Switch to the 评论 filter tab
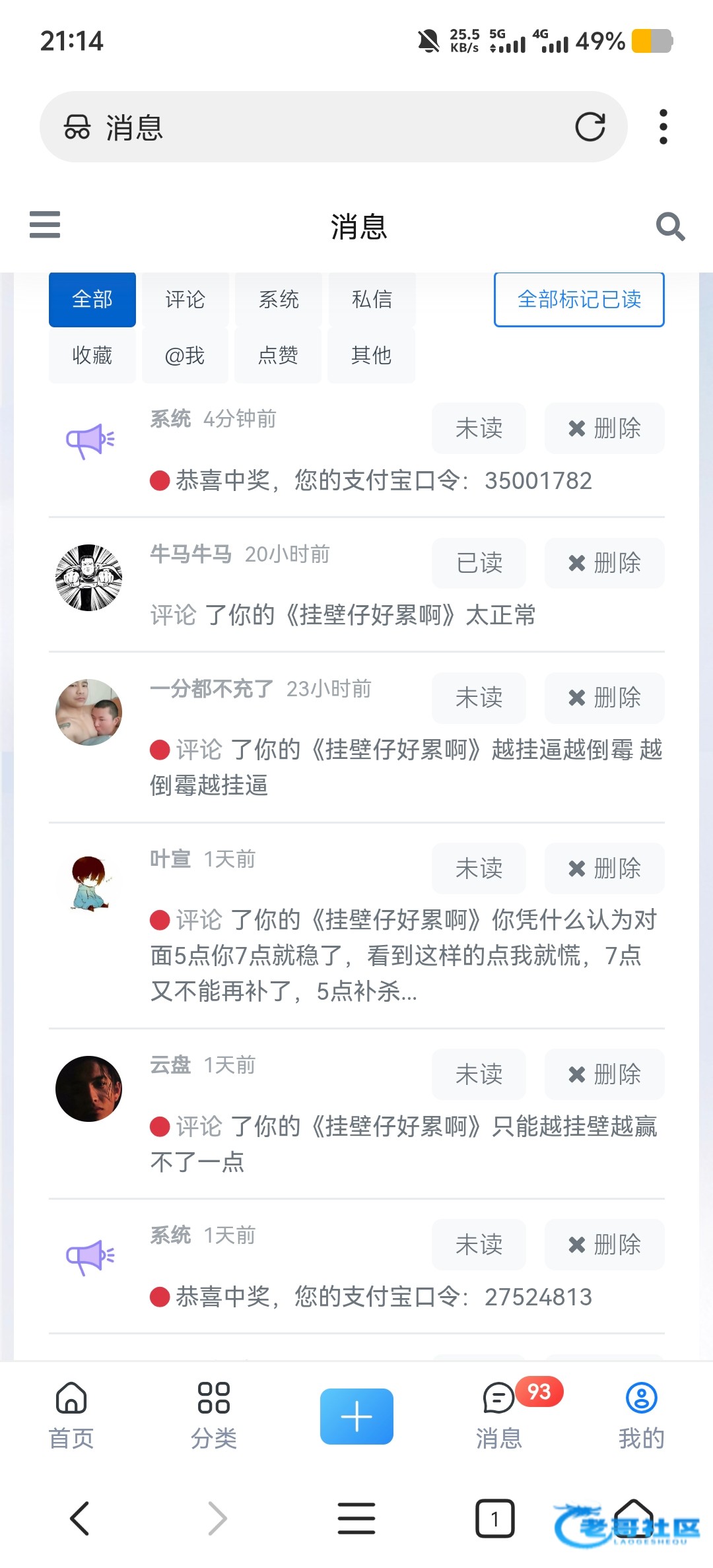The width and height of the screenshot is (713, 1568). (185, 300)
